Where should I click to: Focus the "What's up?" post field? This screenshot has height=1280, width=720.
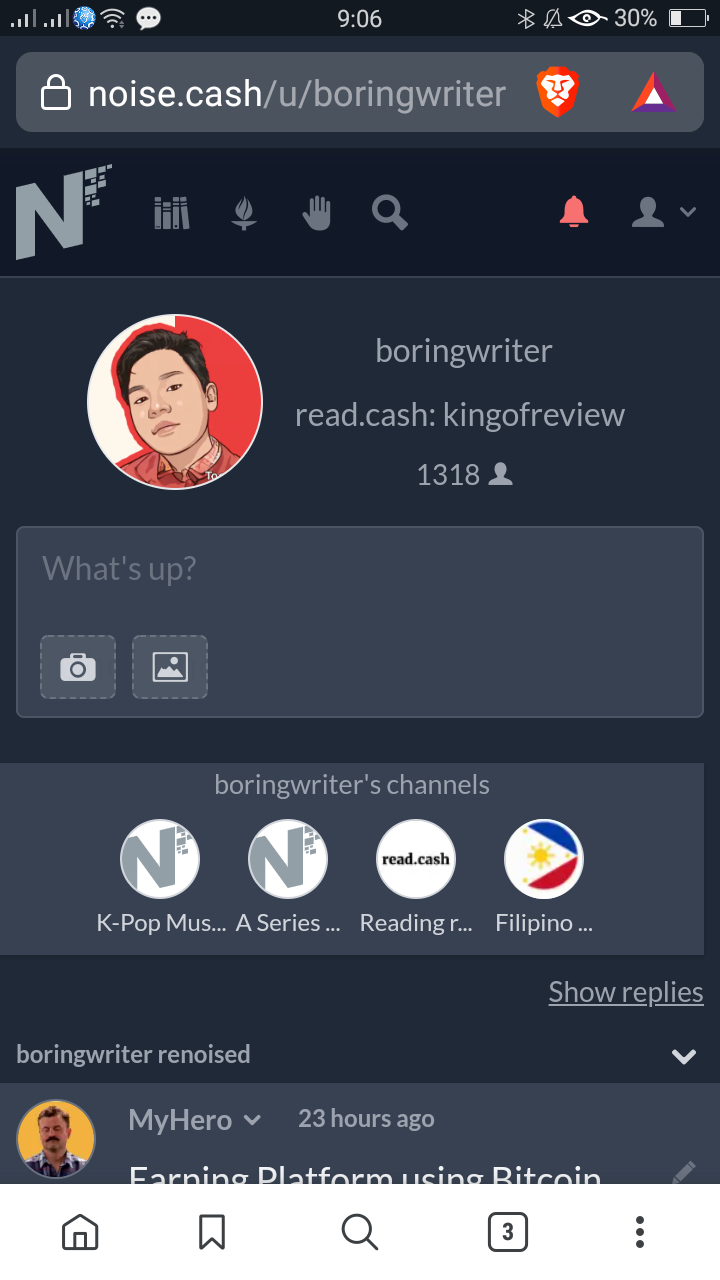tap(360, 570)
